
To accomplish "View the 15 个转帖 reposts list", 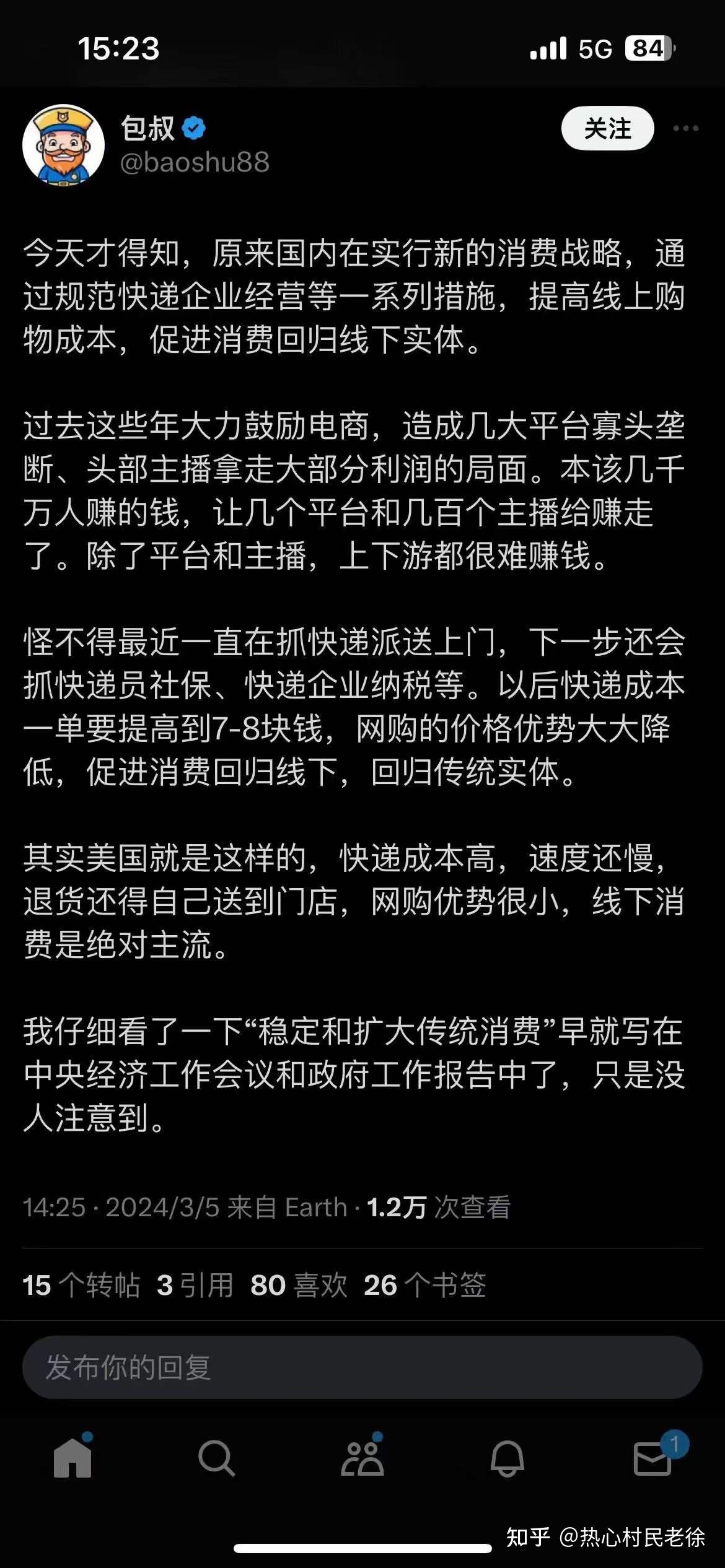I will 81,1285.
